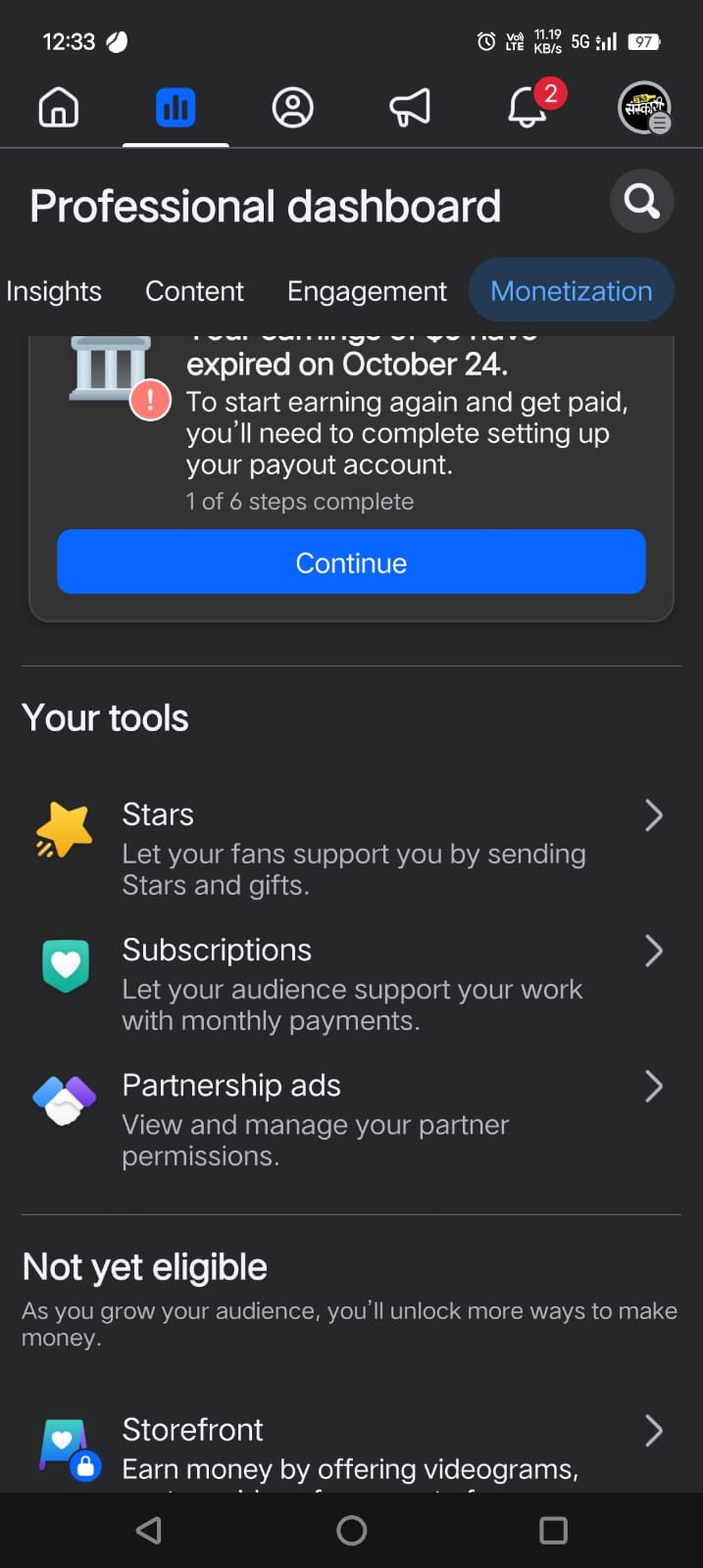Open the notifications bell
The image size is (703, 1568).
point(527,107)
